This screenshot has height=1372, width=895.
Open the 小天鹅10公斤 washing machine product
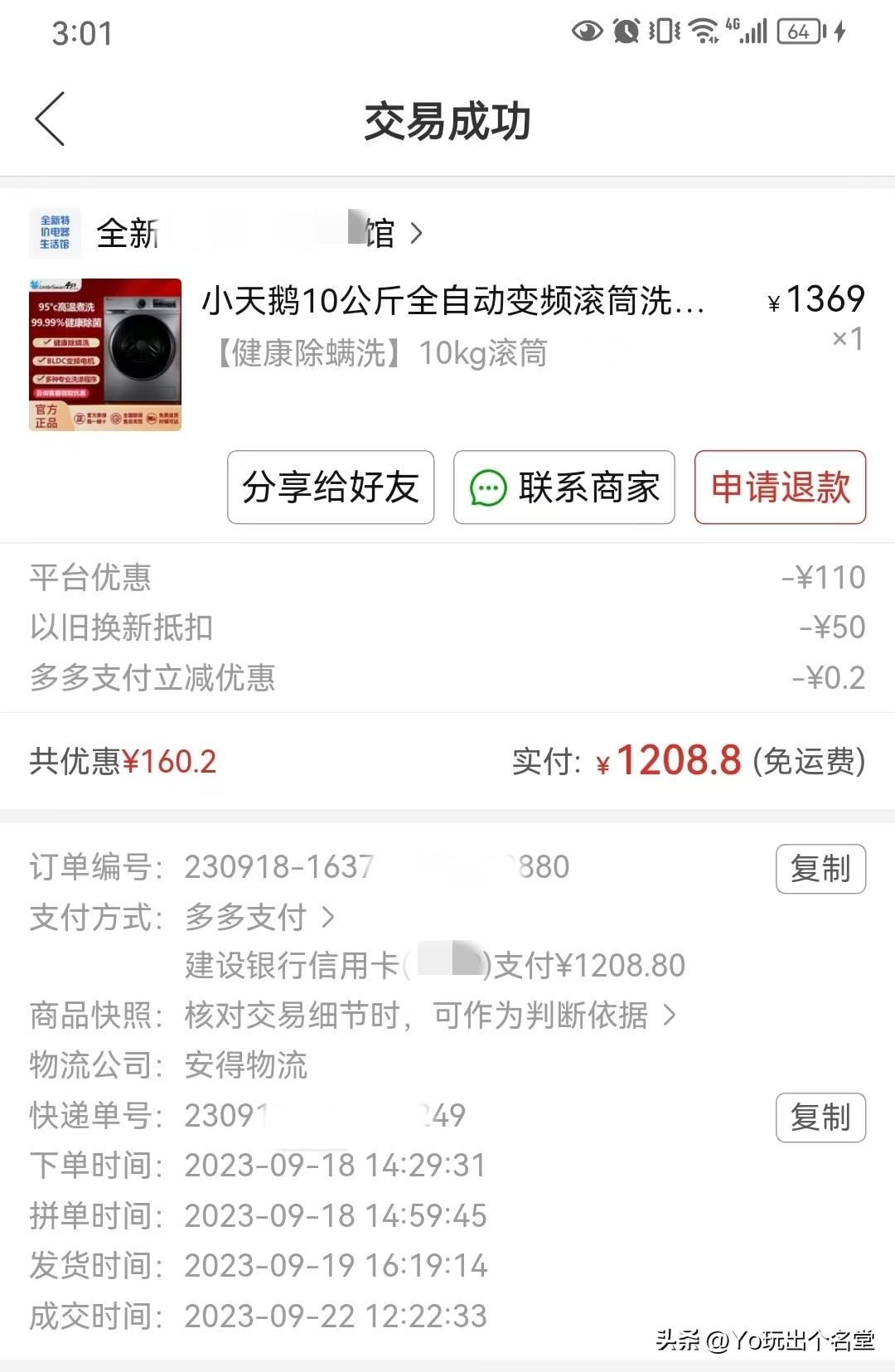[452, 301]
